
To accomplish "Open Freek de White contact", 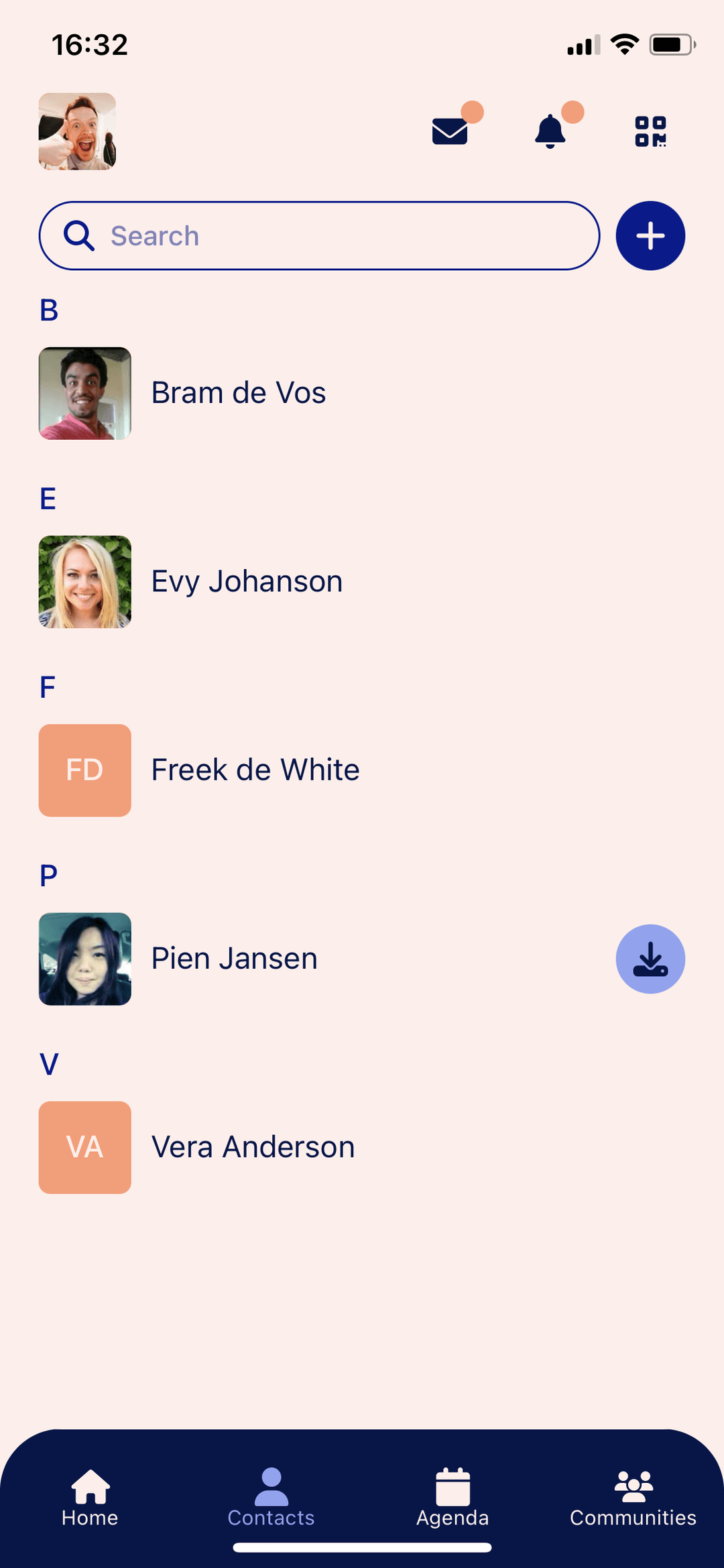I will pos(255,770).
